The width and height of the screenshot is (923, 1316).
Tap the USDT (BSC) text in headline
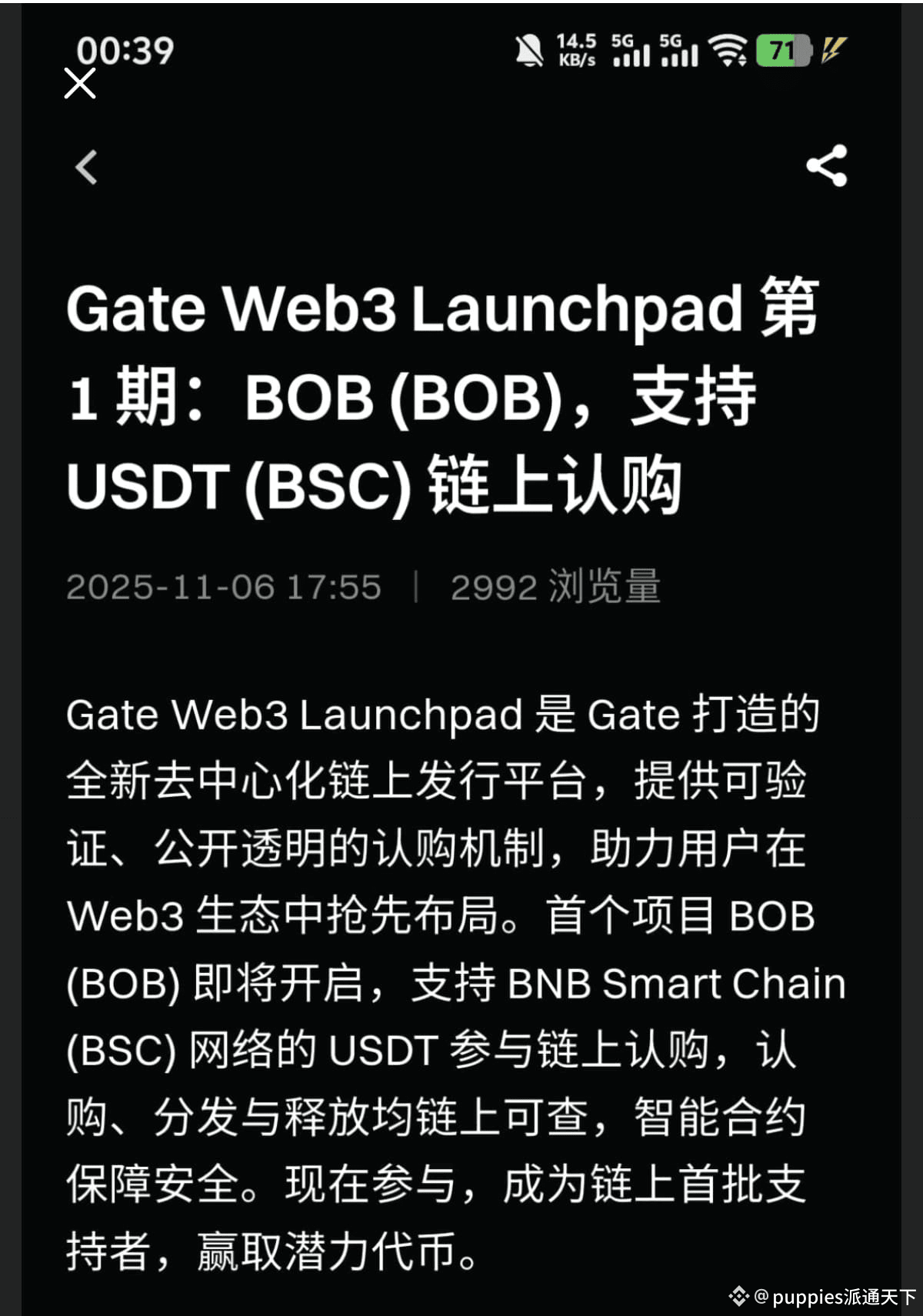[238, 486]
